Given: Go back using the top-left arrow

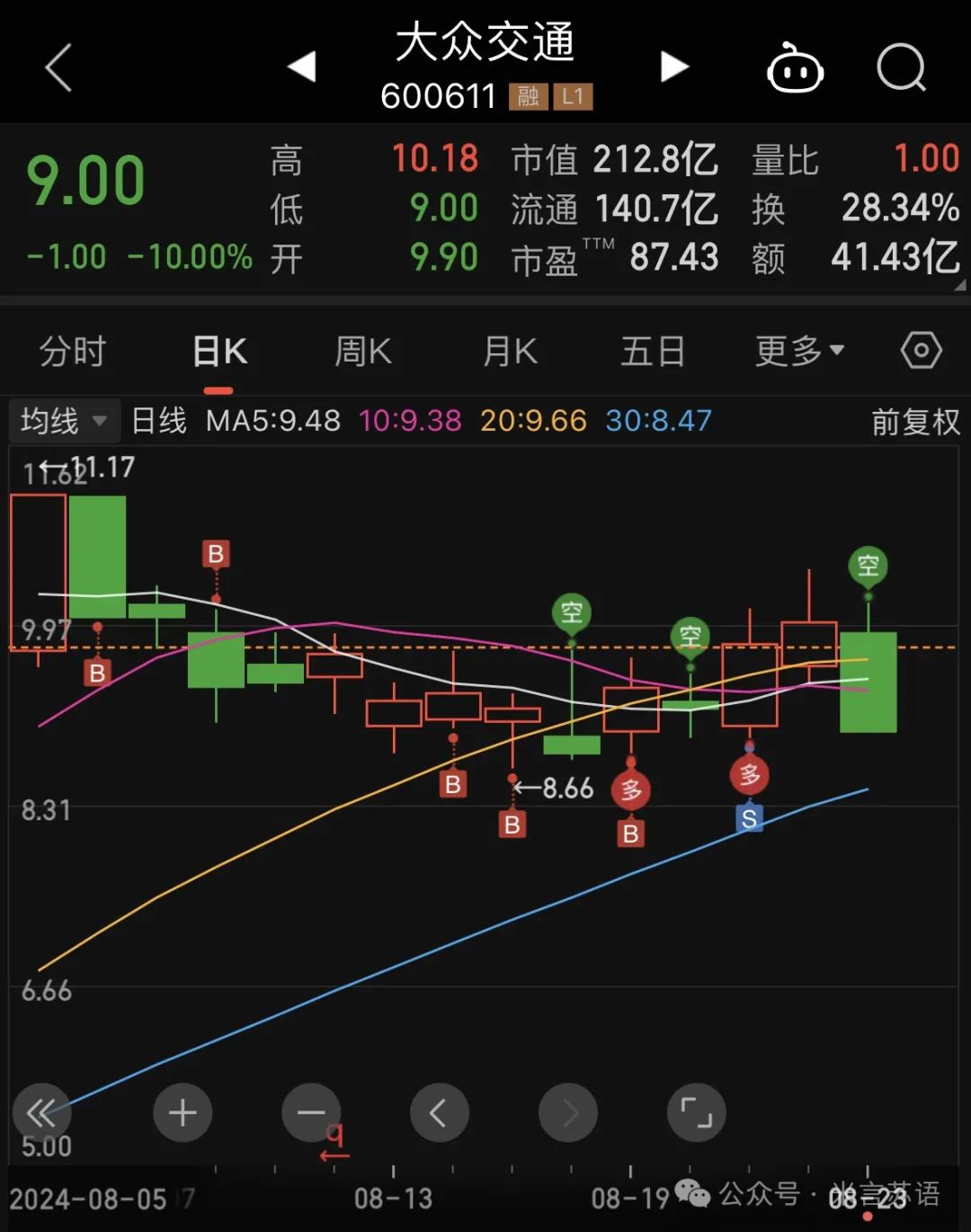Looking at the screenshot, I should point(58,67).
